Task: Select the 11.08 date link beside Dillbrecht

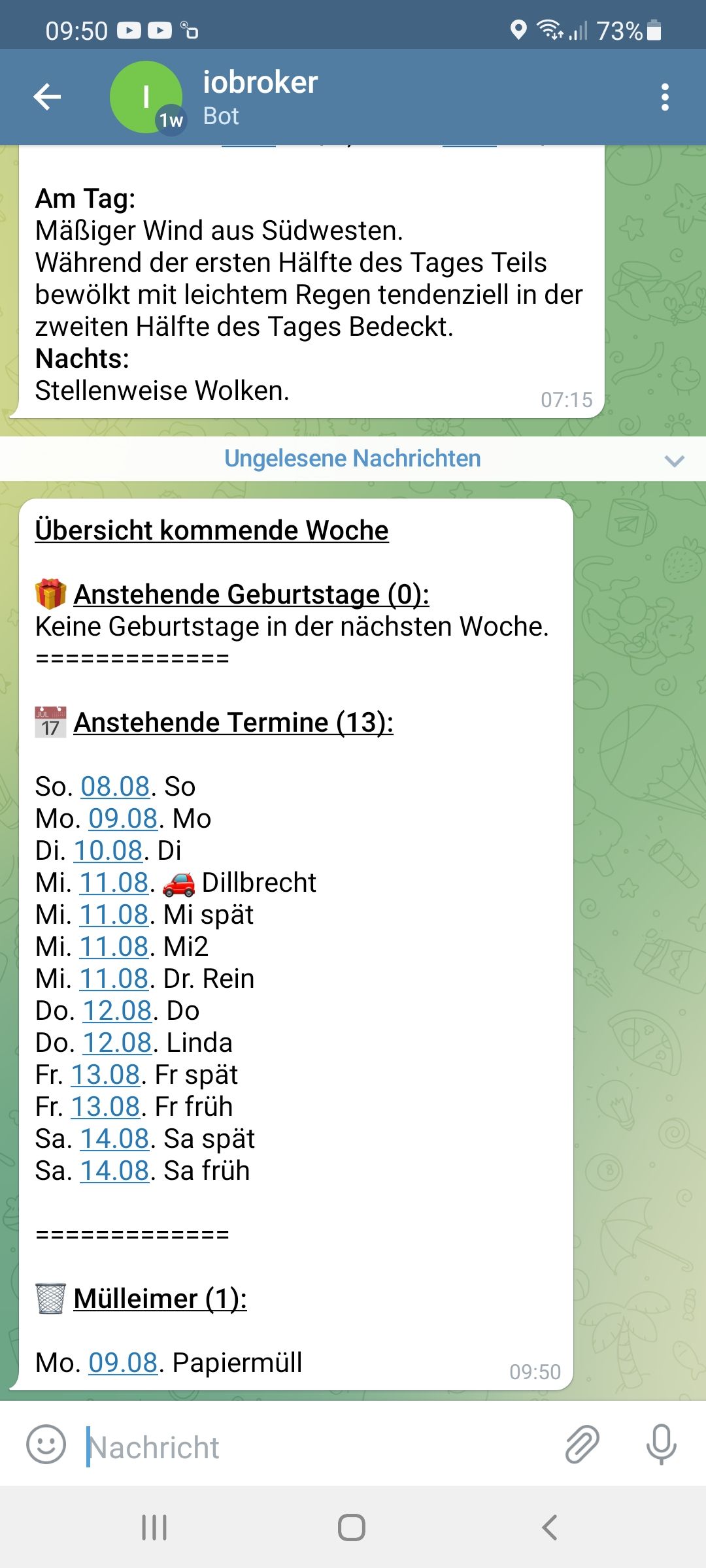Action: 114,883
